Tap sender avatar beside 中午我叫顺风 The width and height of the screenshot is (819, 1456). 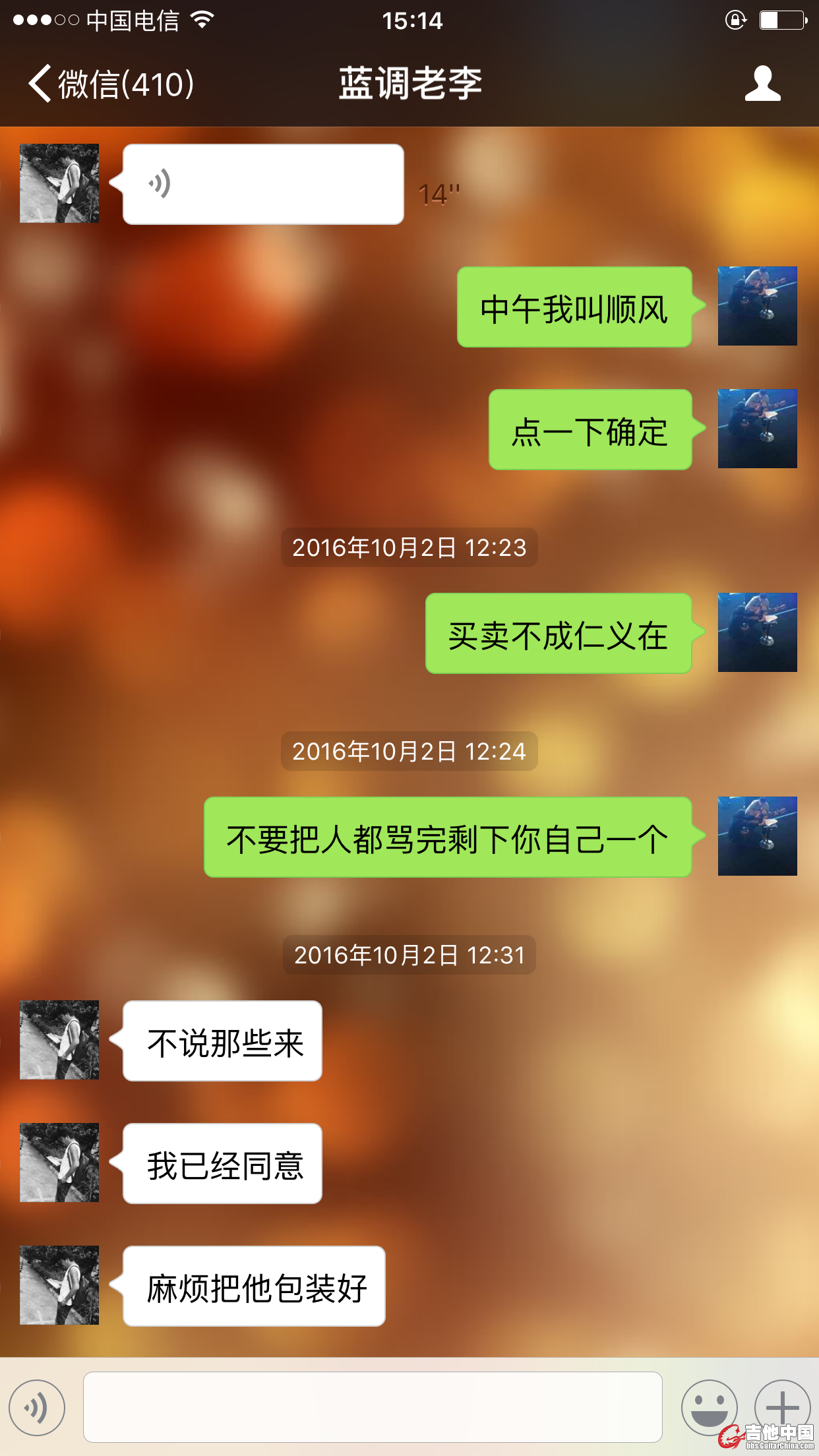pos(757,306)
